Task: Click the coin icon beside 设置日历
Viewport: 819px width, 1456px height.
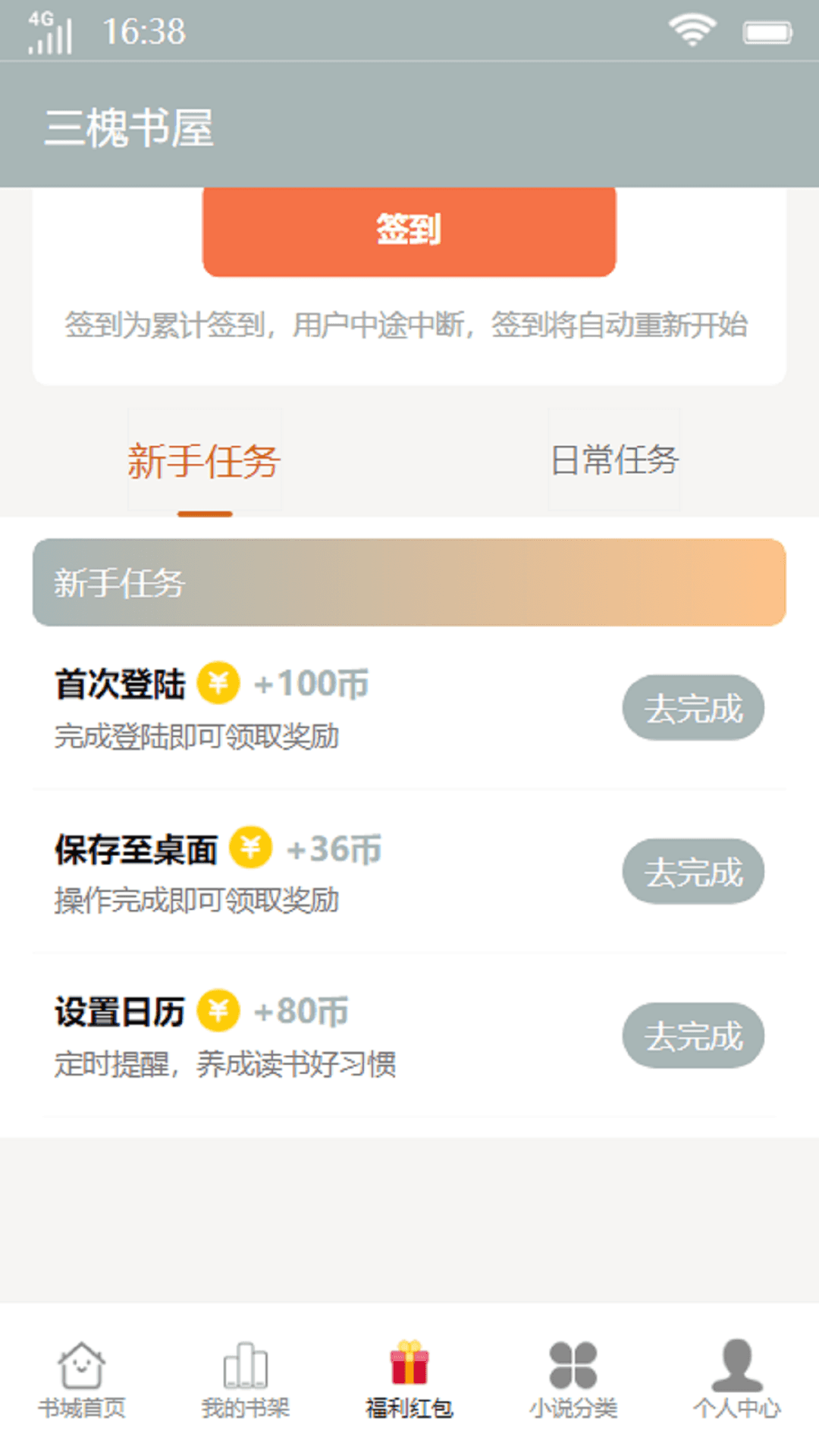Action: point(218,1010)
